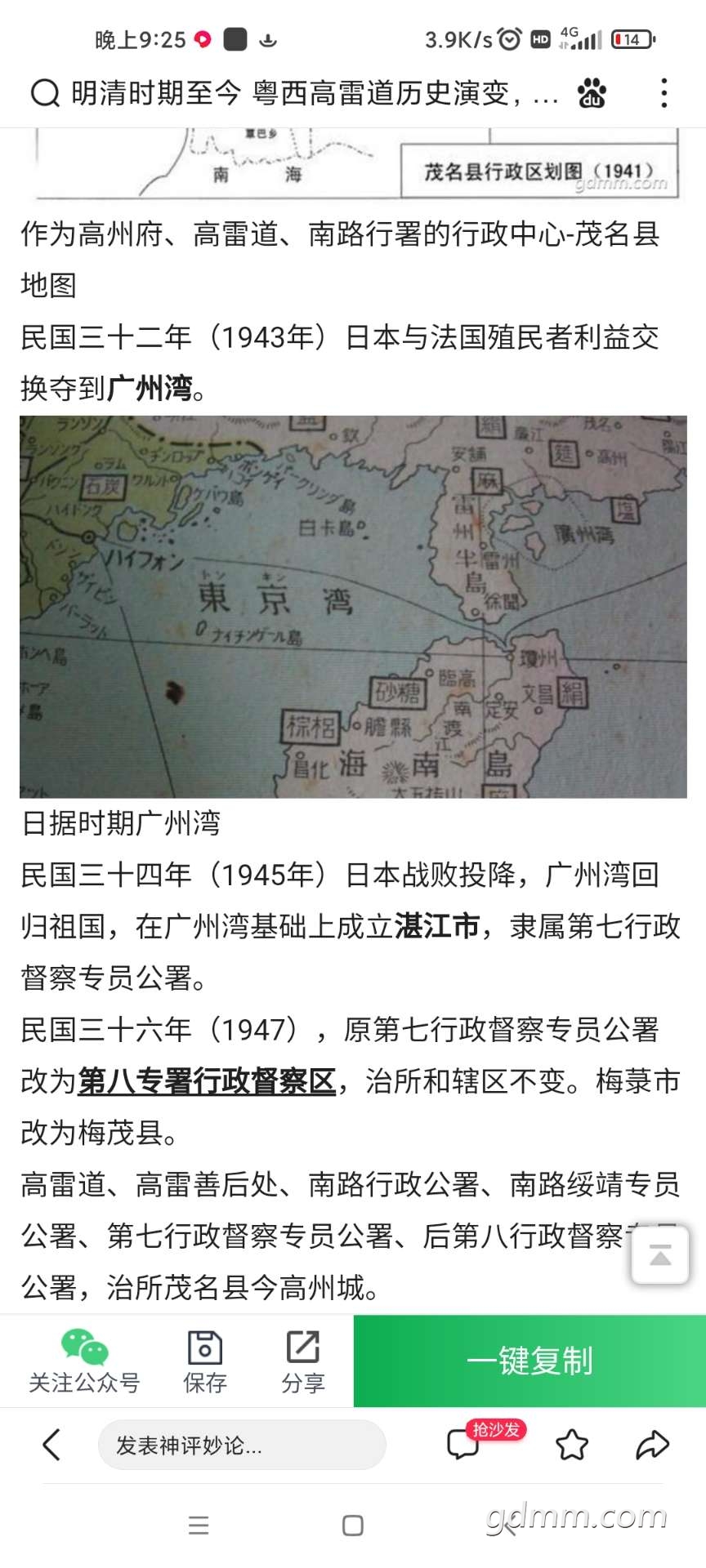Jump back to top with the floating arrow
The width and height of the screenshot is (706, 1568).
pyautogui.click(x=660, y=1254)
